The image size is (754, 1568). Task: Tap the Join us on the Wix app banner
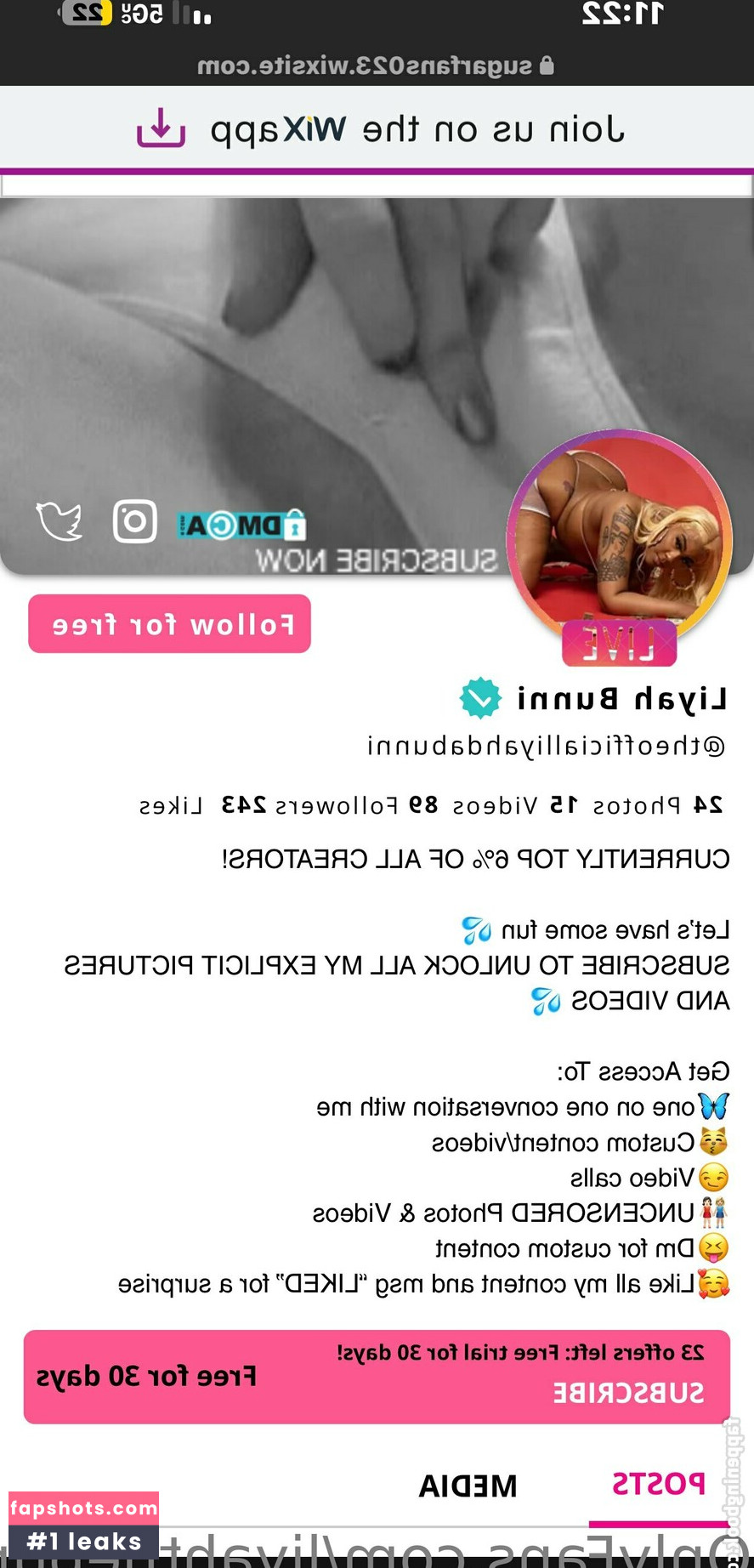[417, 129]
